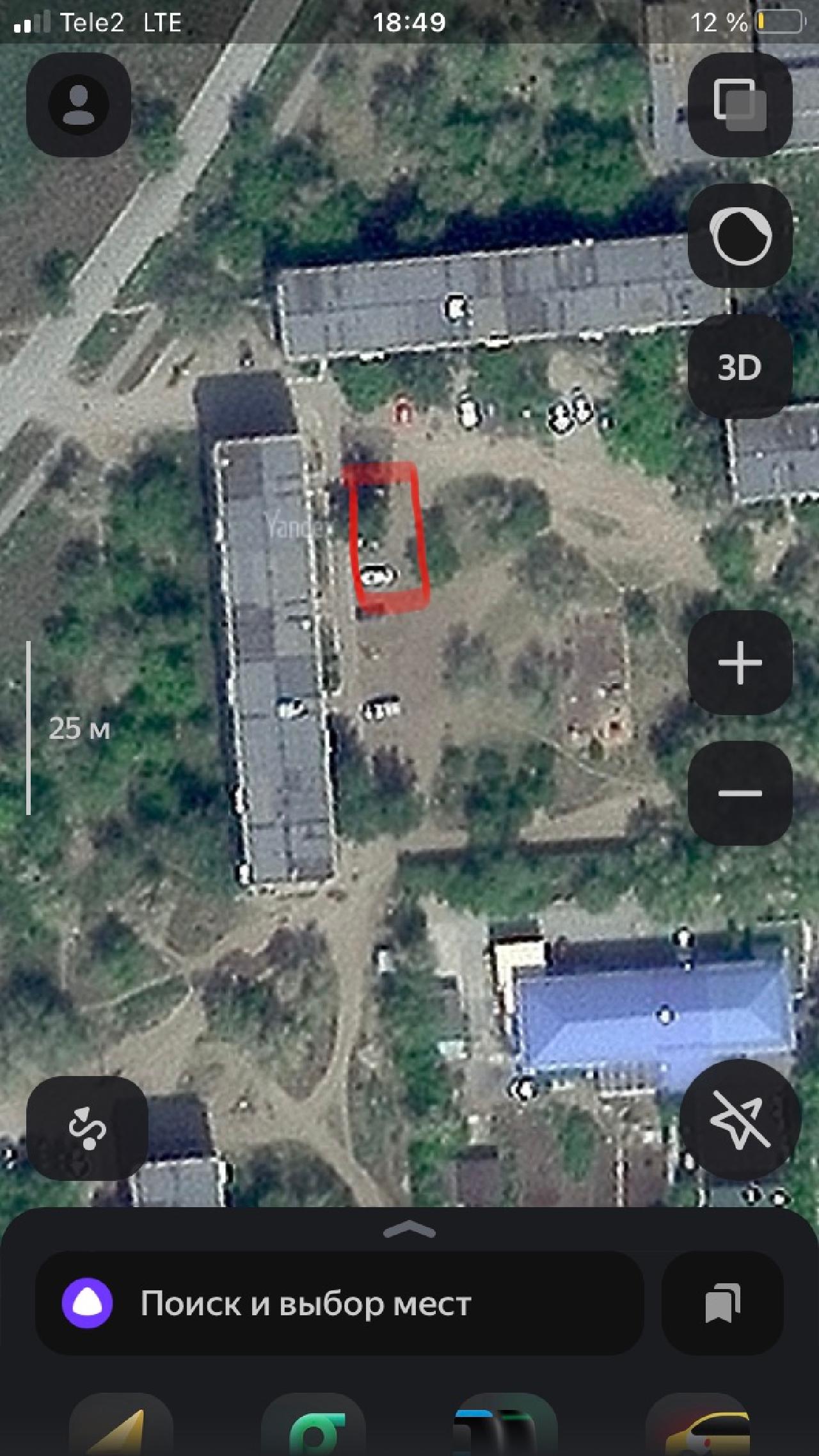Open the map layers selector
Image resolution: width=819 pixels, height=1456 pixels.
coord(740,104)
